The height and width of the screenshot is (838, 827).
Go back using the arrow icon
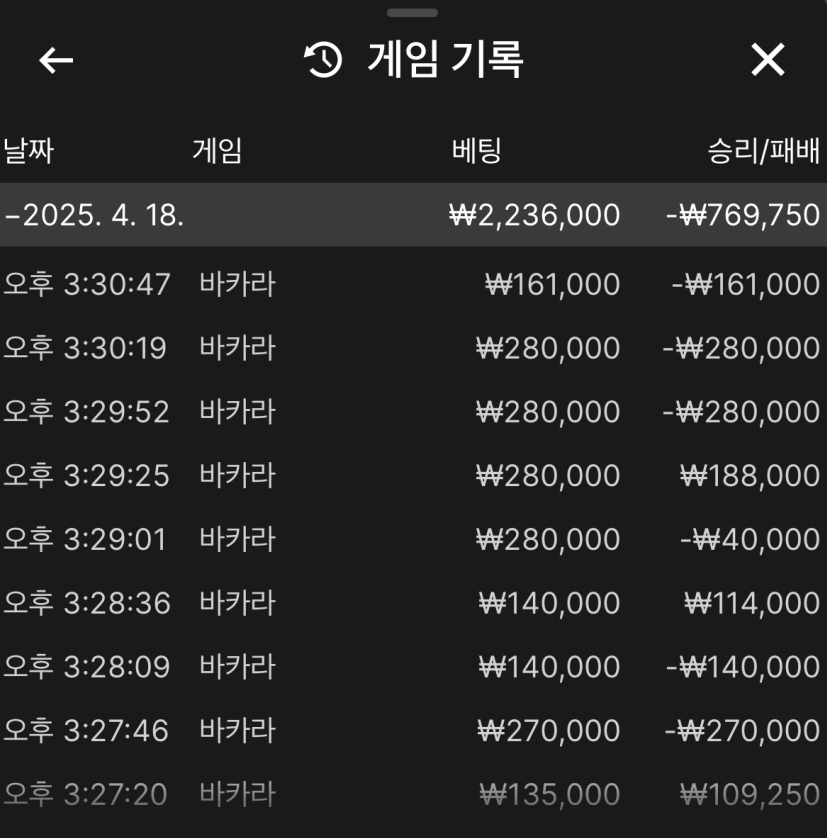[x=56, y=61]
